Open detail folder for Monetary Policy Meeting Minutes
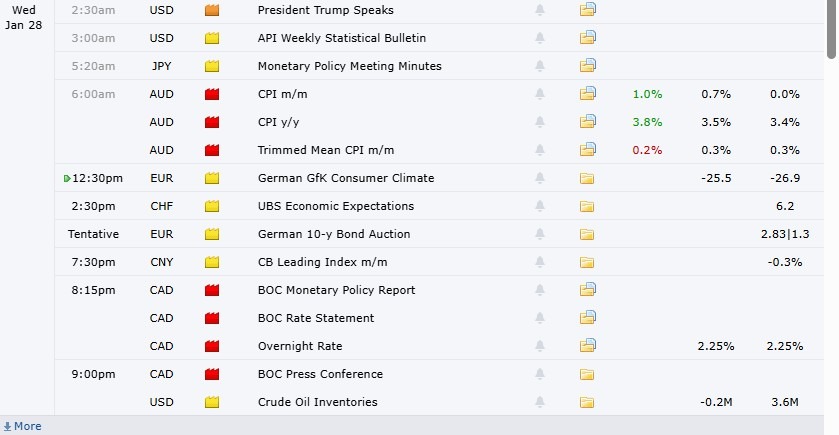 (587, 66)
